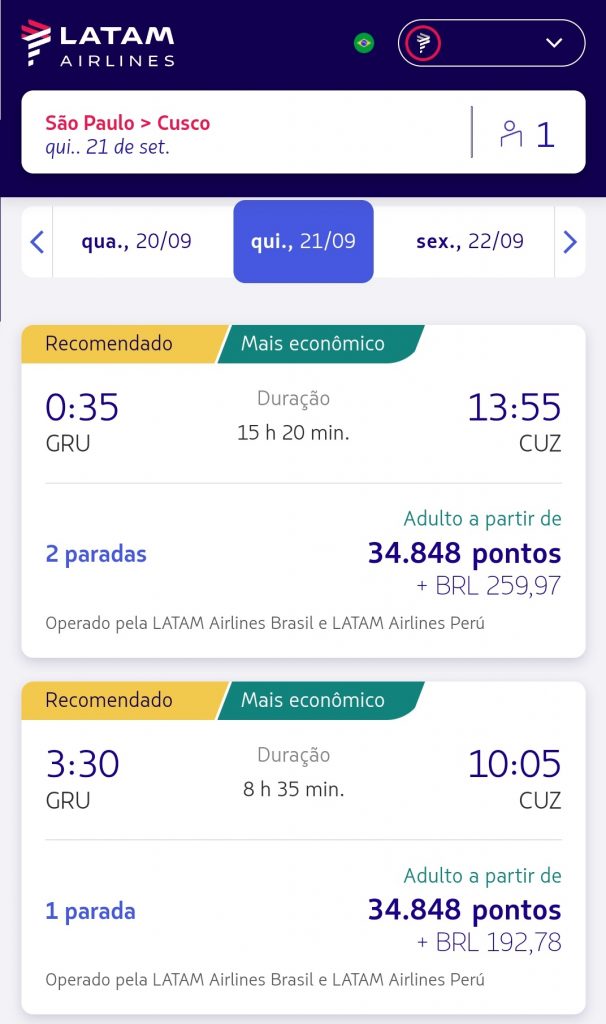Change the Brazil country flag selection
The width and height of the screenshot is (606, 1024).
(x=364, y=43)
